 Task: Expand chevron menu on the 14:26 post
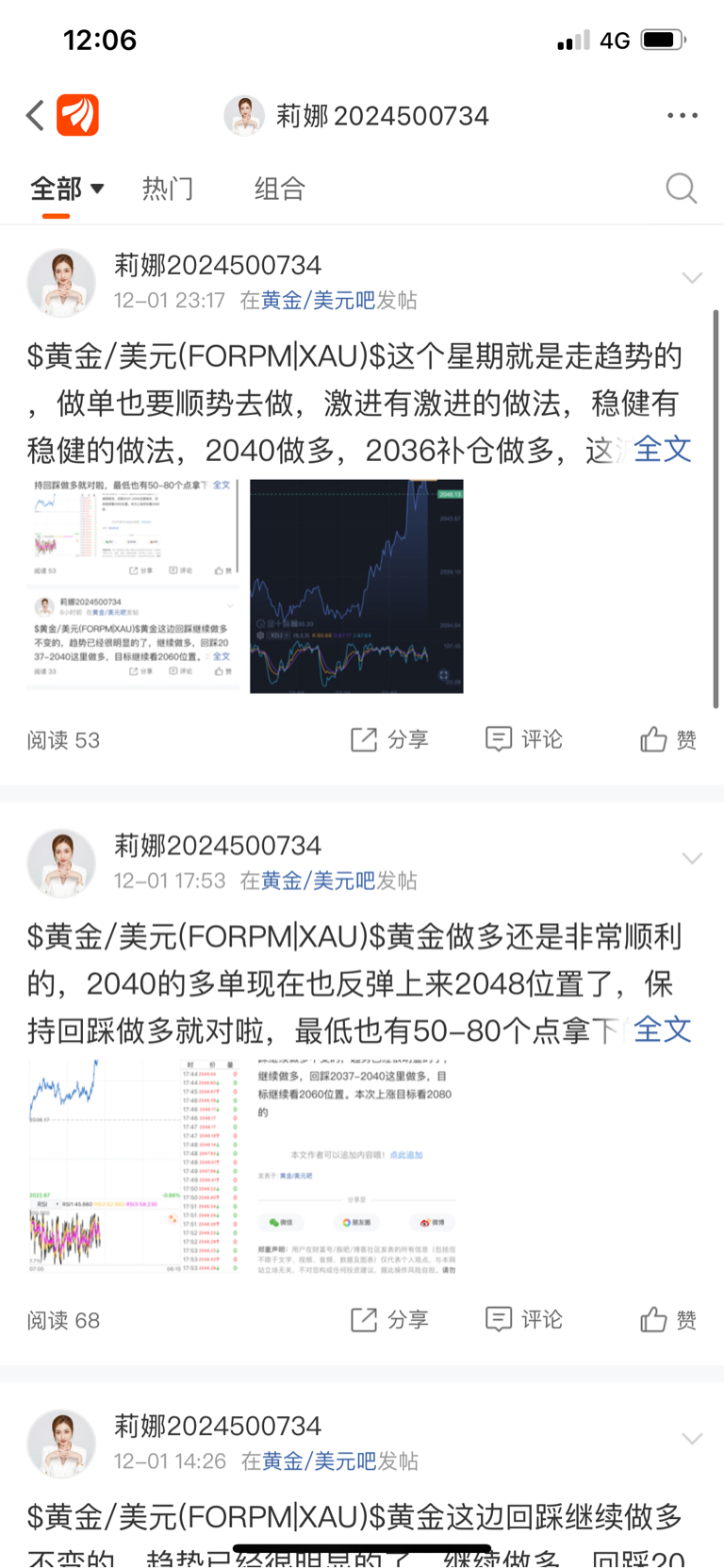(x=692, y=1438)
